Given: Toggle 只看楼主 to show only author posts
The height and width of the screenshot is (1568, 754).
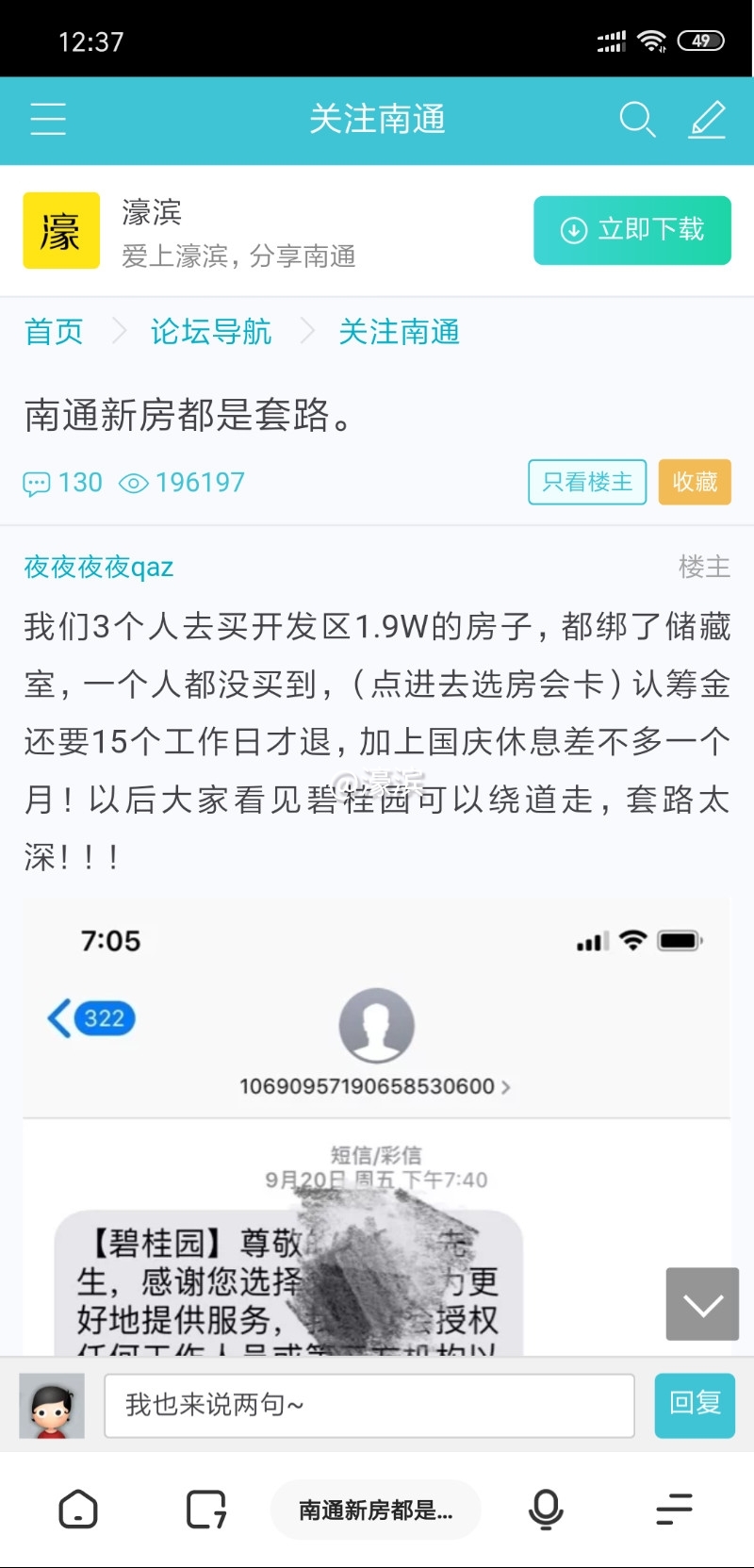Looking at the screenshot, I should (x=586, y=482).
